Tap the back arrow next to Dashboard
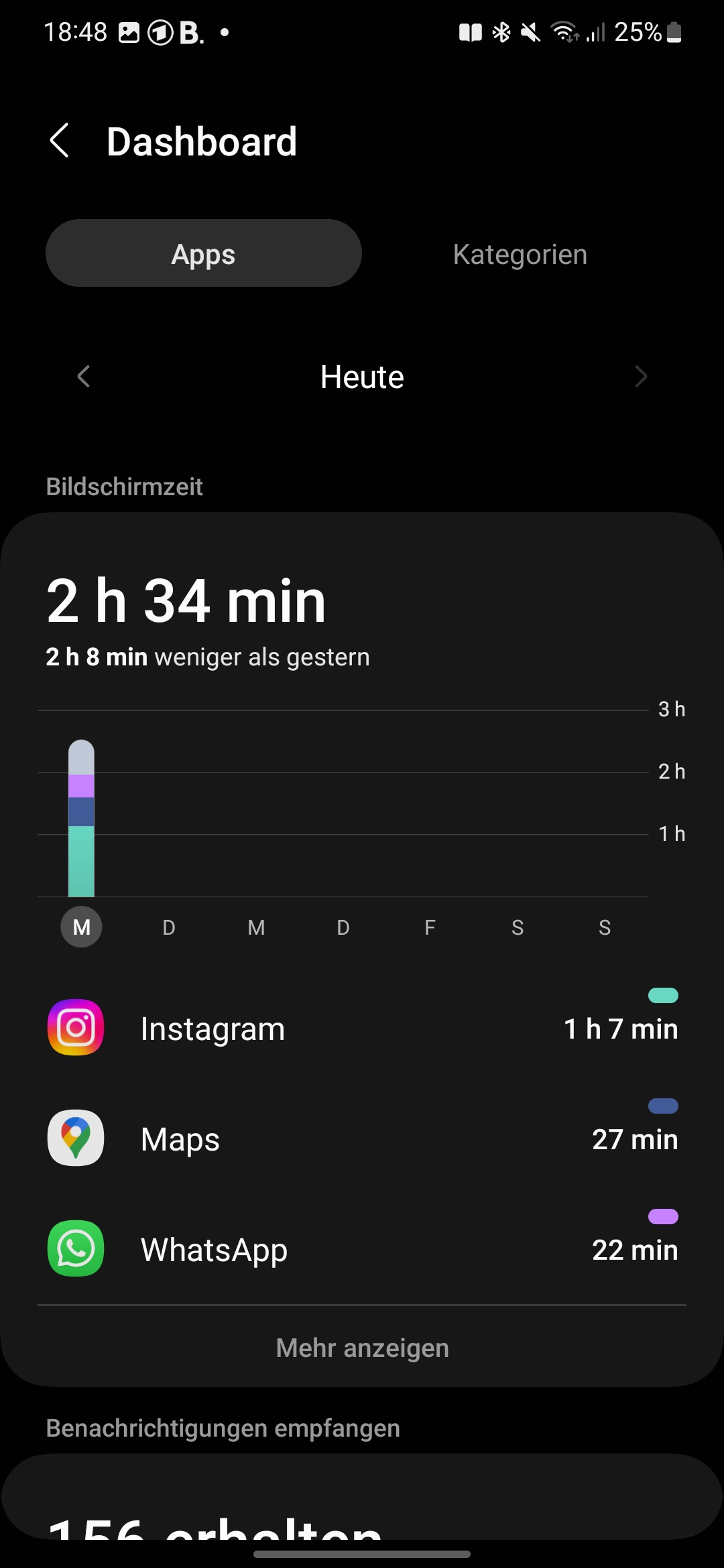Viewport: 724px width, 1568px height. tap(60, 141)
